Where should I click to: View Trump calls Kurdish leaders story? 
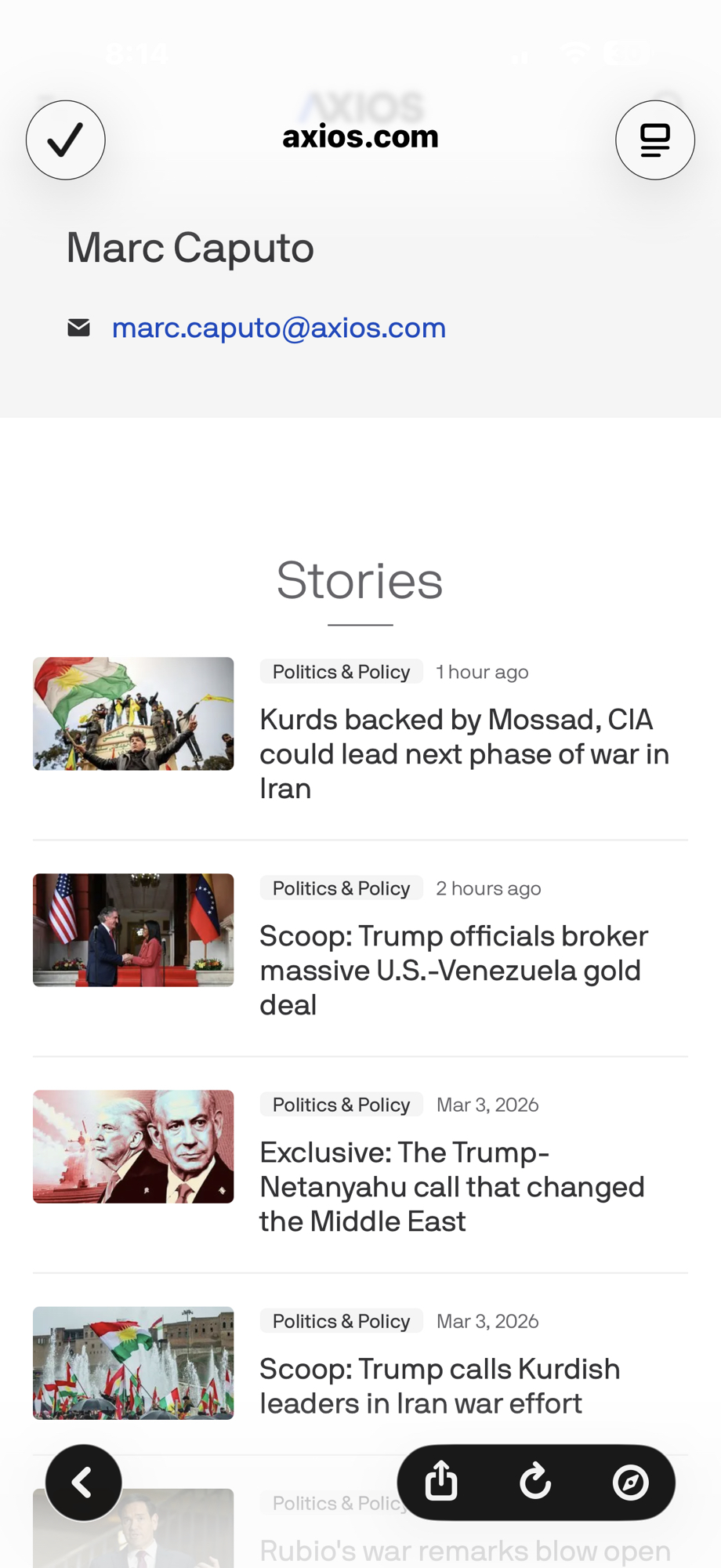pos(440,1385)
